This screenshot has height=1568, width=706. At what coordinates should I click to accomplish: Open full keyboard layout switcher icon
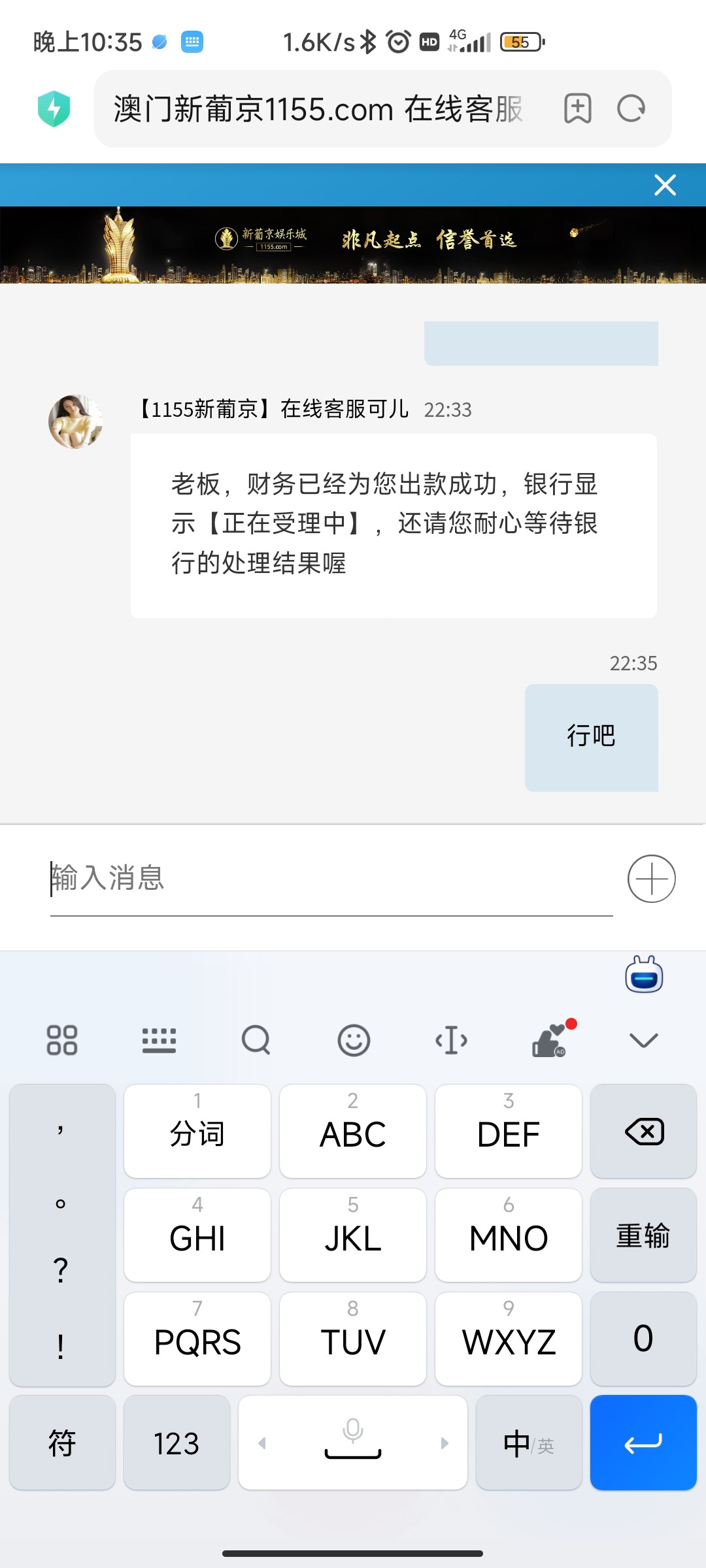tap(159, 1040)
